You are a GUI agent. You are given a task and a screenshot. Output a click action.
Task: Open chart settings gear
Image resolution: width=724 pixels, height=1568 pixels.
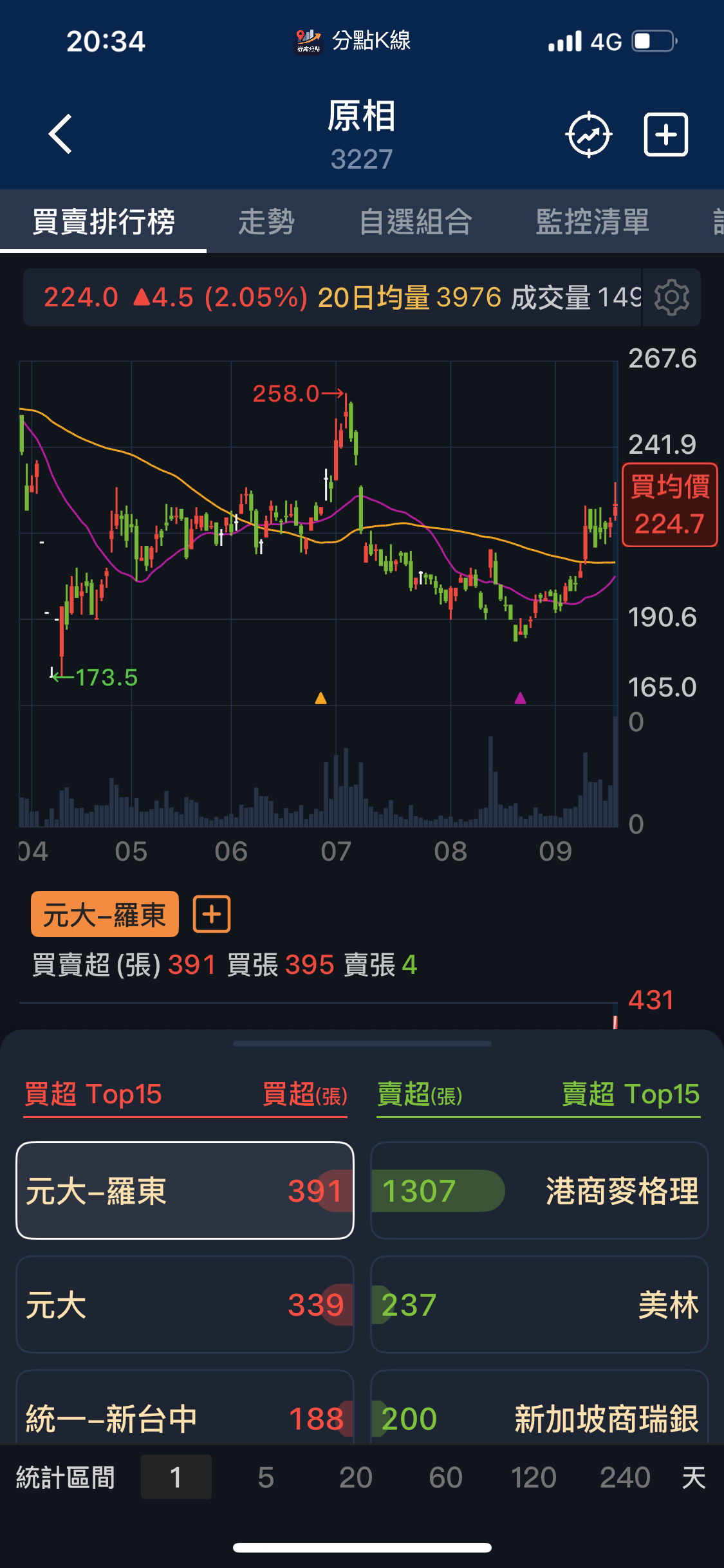pos(671,297)
